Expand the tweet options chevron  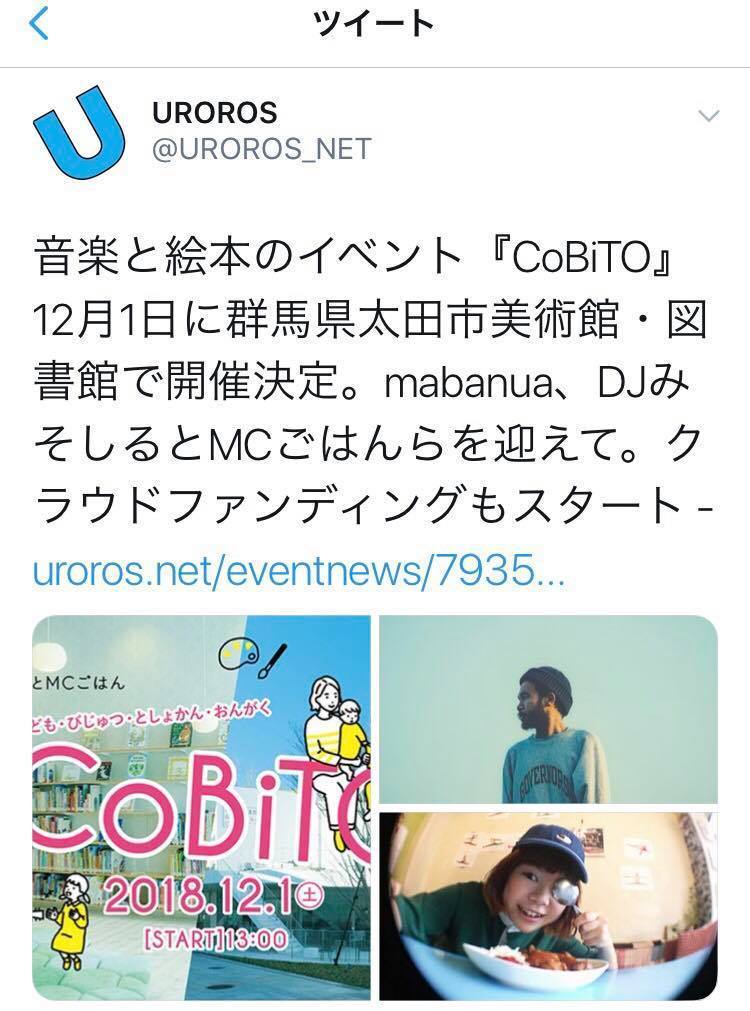708,117
